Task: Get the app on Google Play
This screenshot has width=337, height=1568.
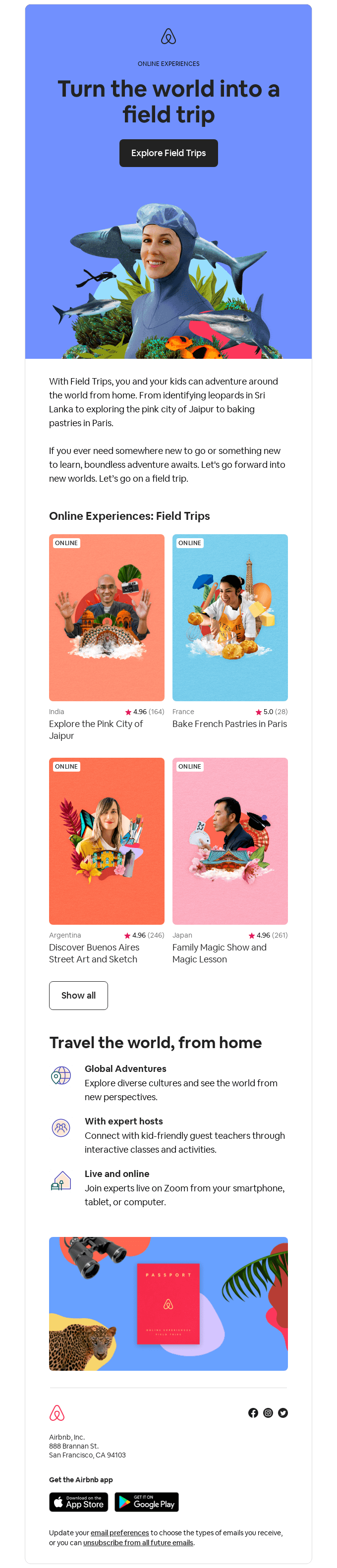Action: (147, 1502)
